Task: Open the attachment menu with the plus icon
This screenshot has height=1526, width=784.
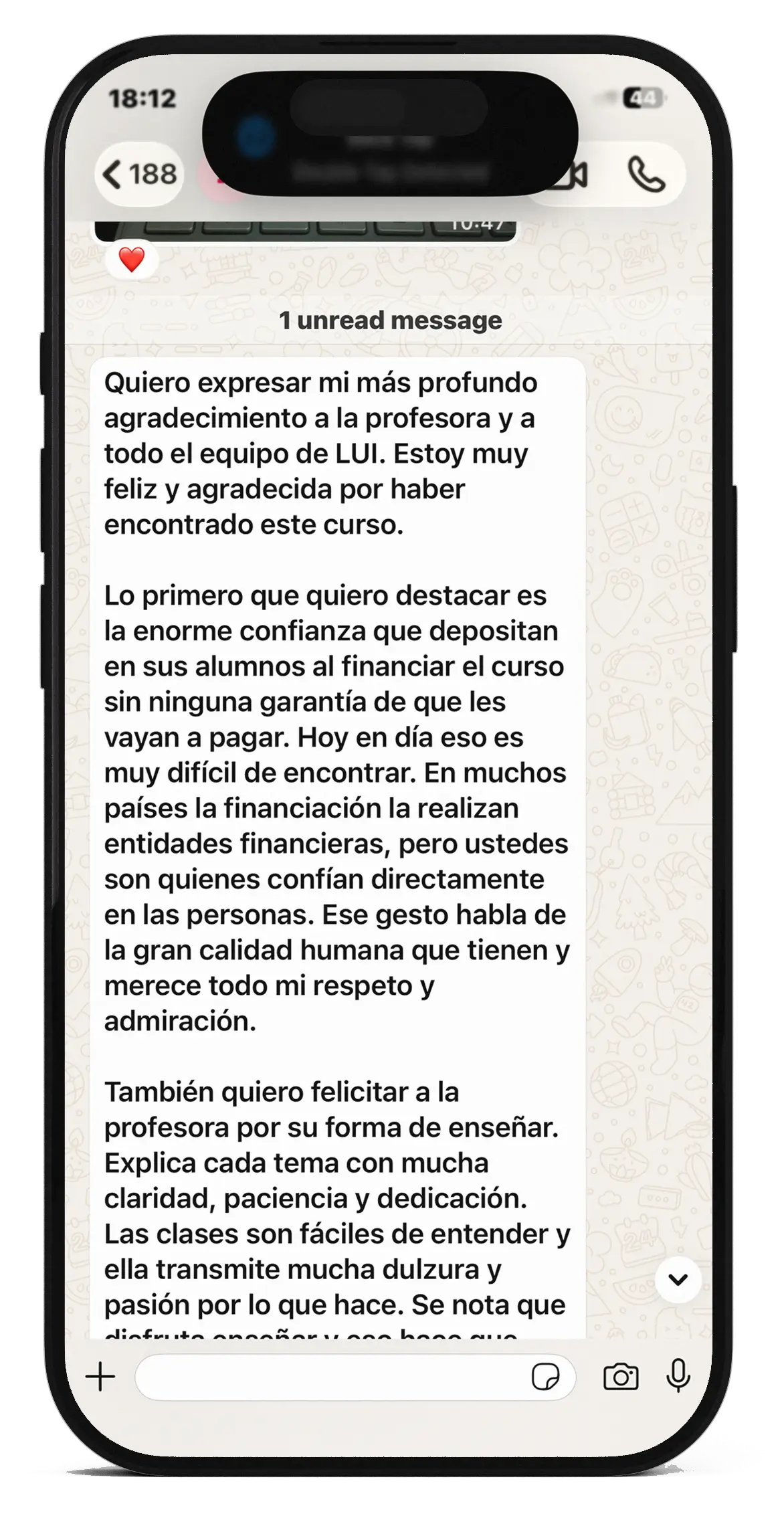Action: (101, 1377)
